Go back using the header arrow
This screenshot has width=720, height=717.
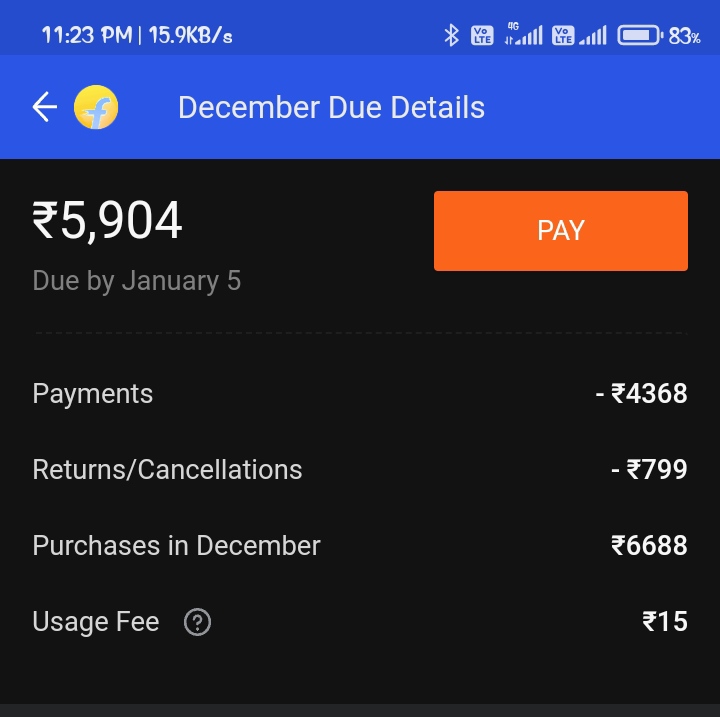coord(45,107)
